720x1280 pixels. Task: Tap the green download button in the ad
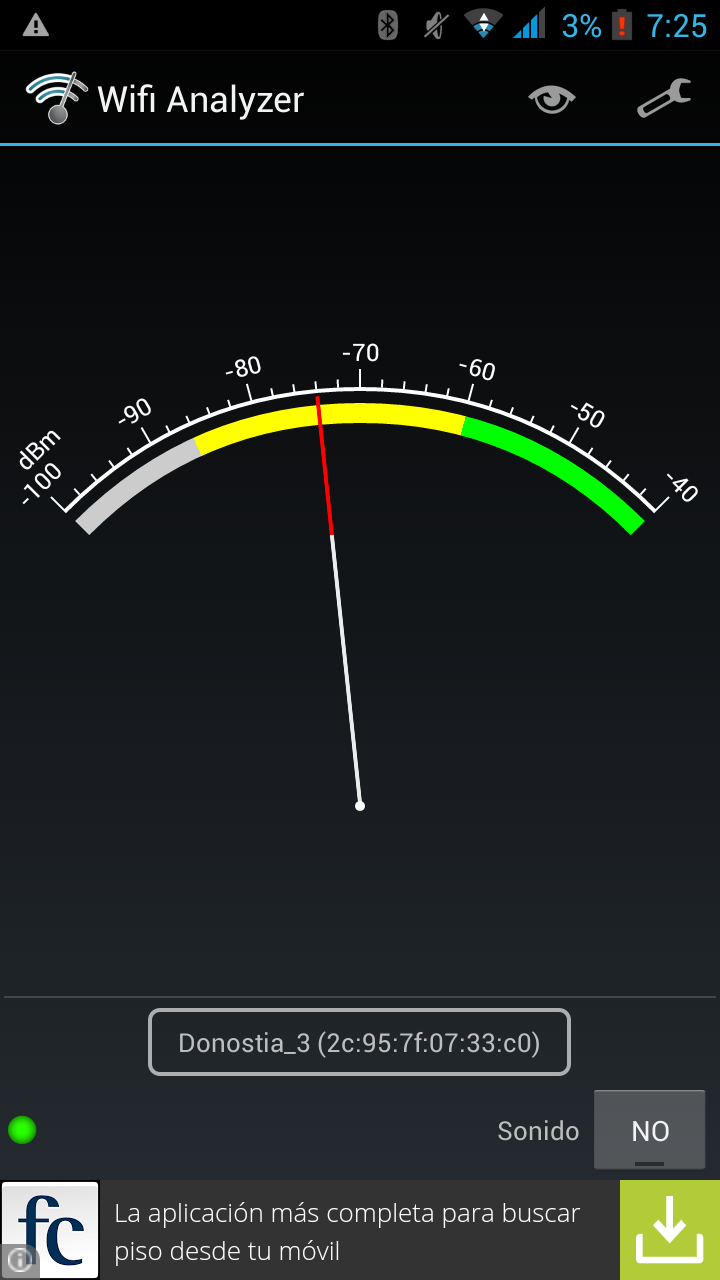[670, 1230]
